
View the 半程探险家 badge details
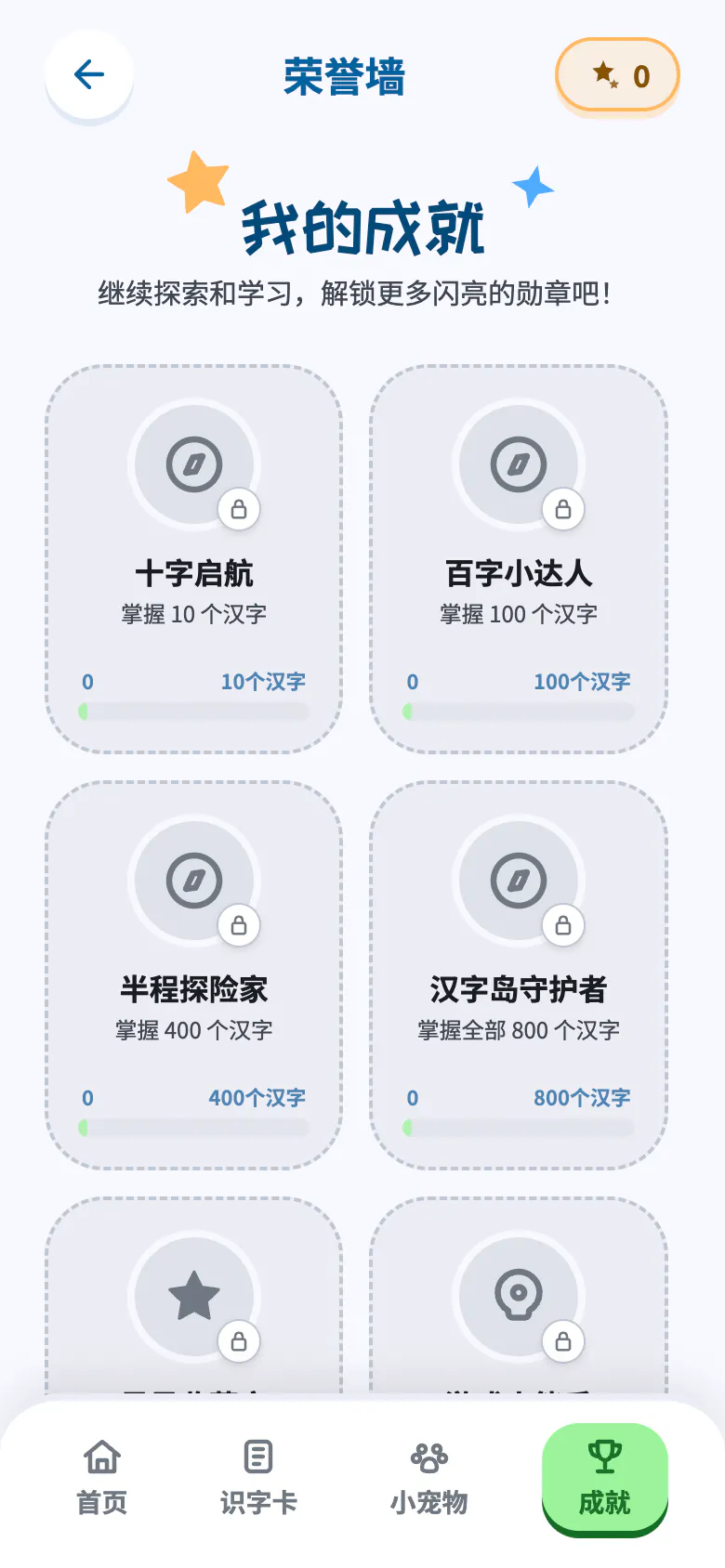tap(194, 974)
